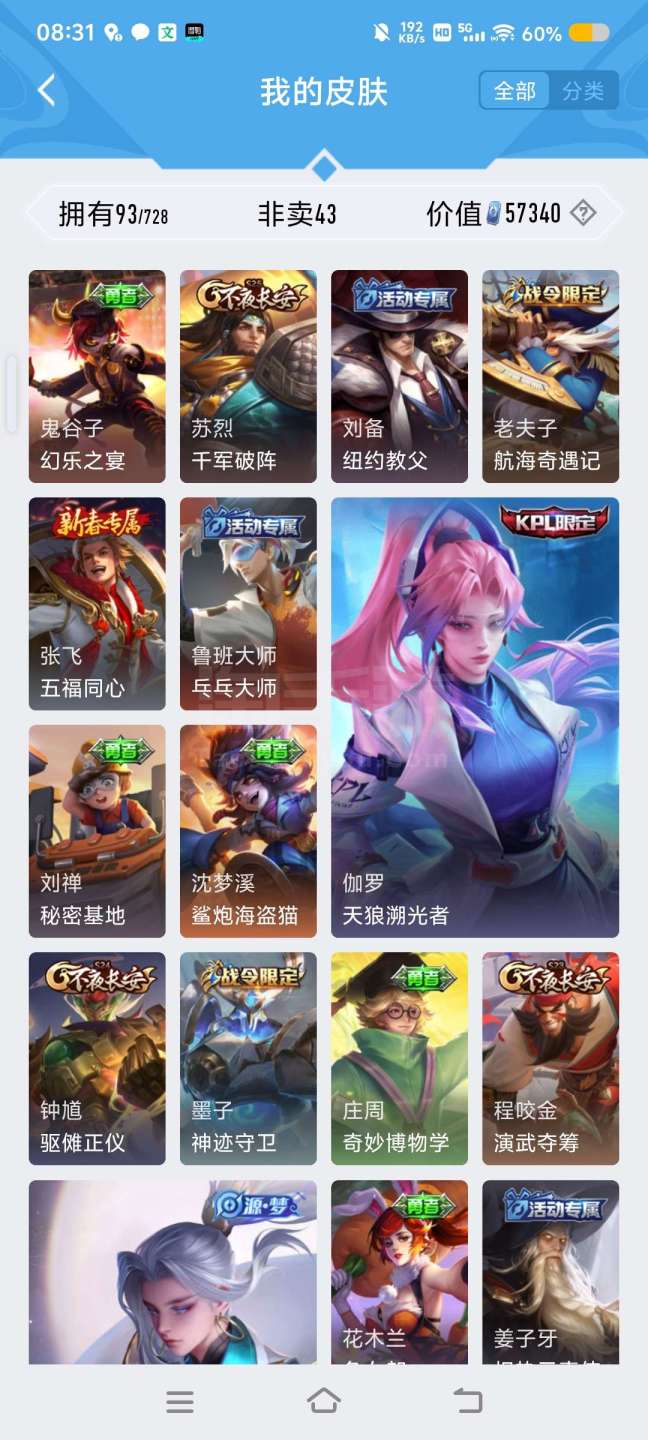Open the large 伽罗 天狼溯光者 card
The image size is (648, 1440).
[x=475, y=717]
